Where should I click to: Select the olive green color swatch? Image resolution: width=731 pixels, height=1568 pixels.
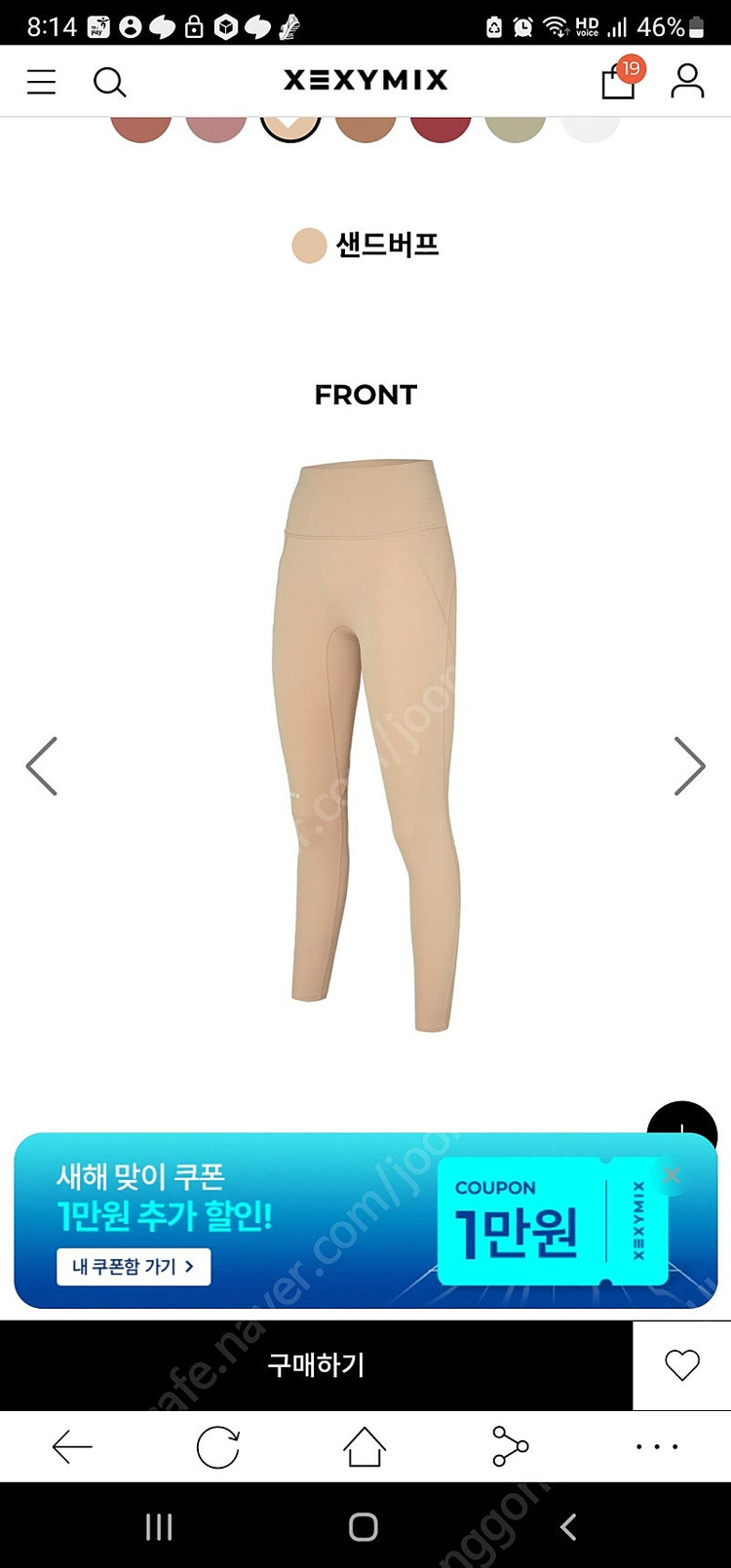516,128
